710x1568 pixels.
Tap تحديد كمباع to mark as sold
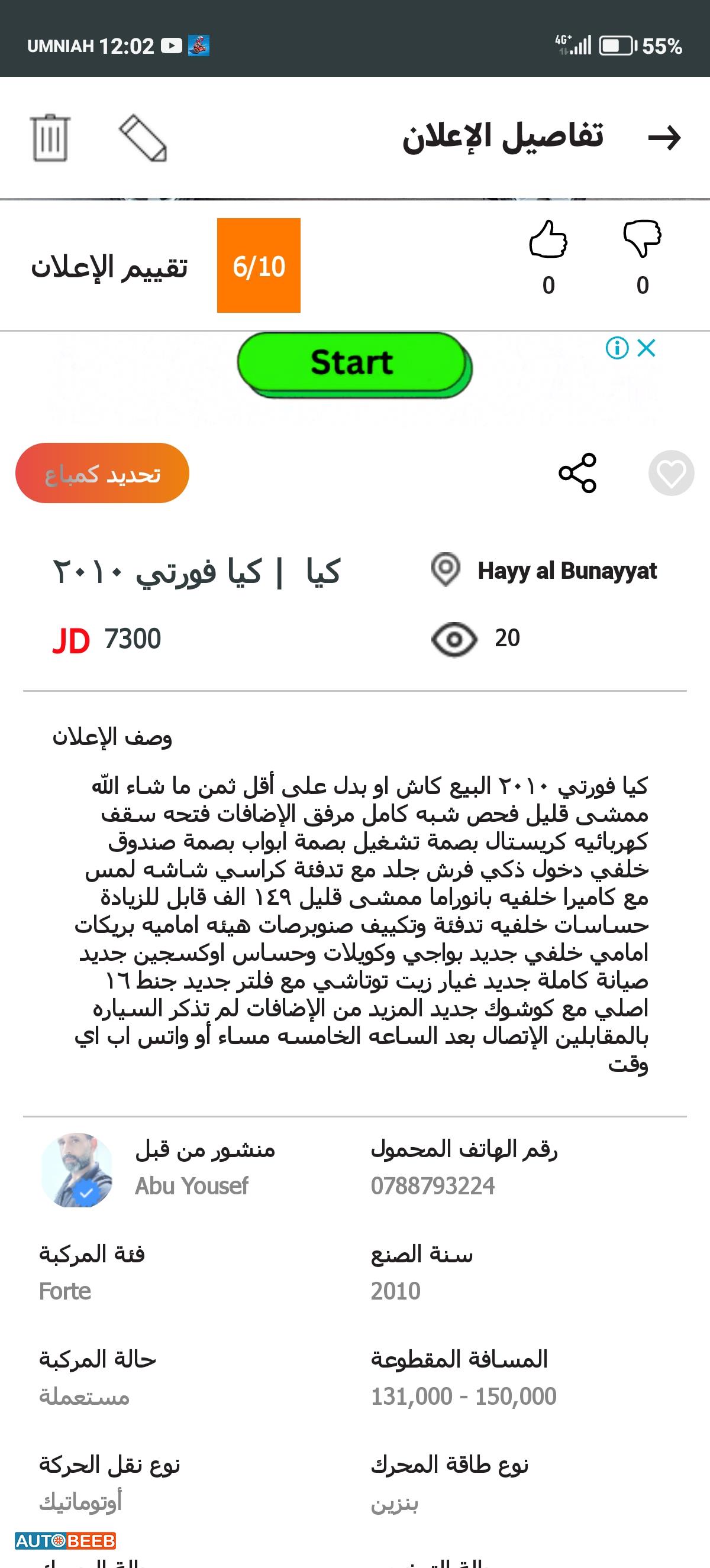pyautogui.click(x=101, y=473)
